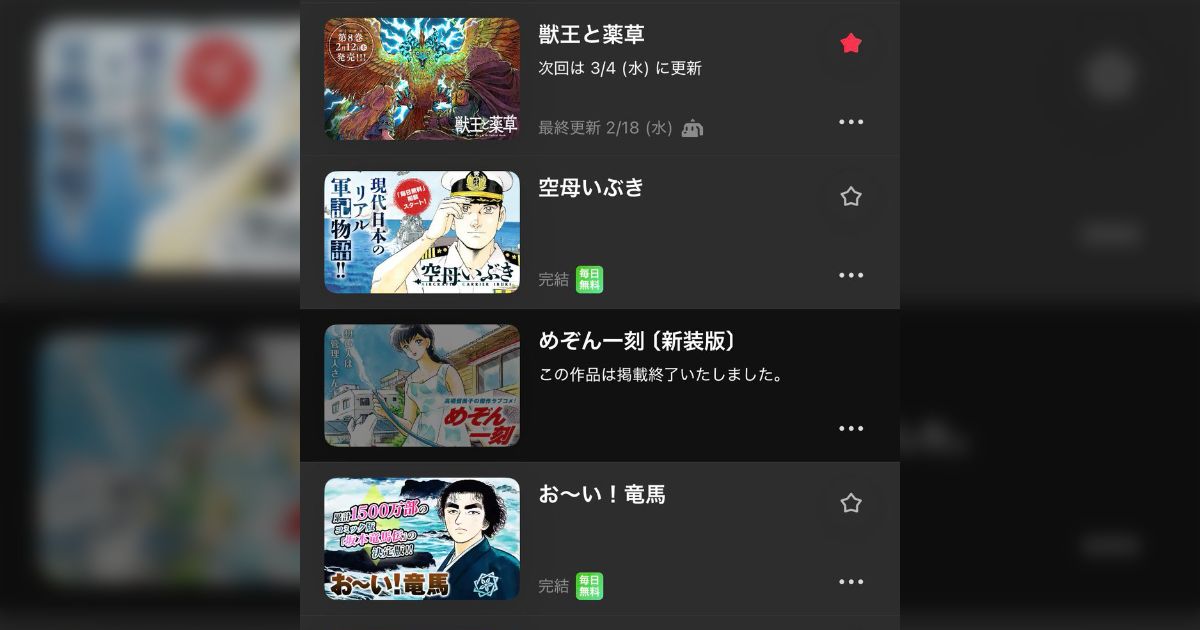This screenshot has width=1200, height=630.
Task: Add お〜い!竜馬 to favorites
Action: point(851,503)
